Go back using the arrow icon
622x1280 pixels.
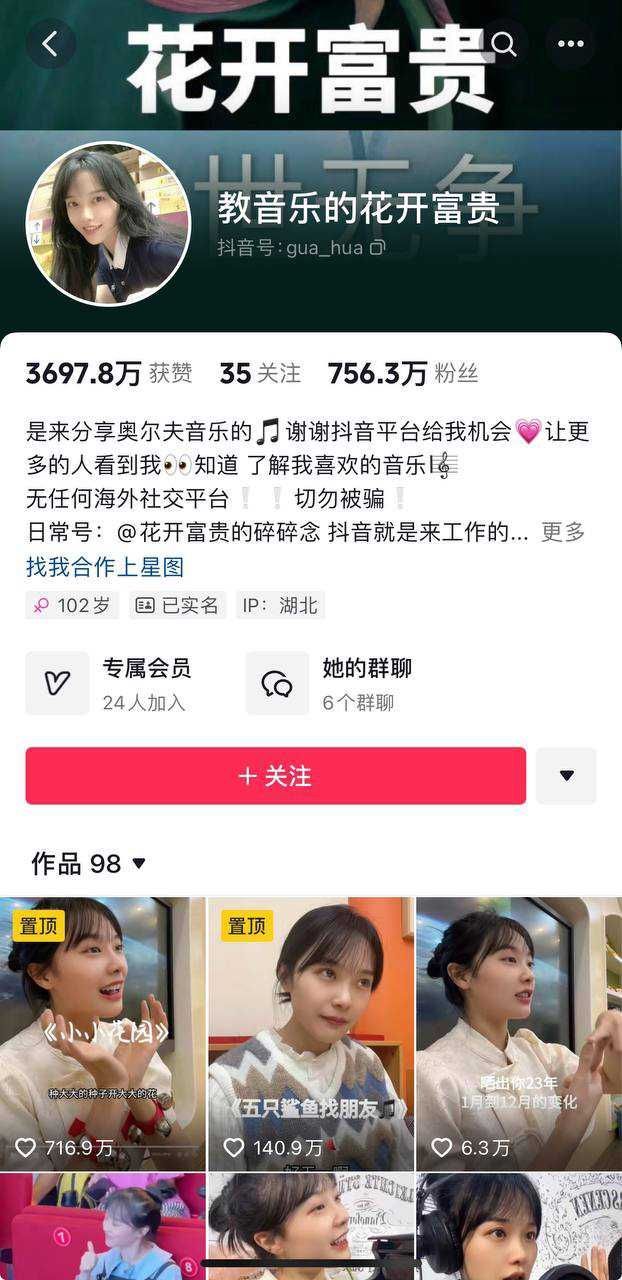click(x=50, y=44)
